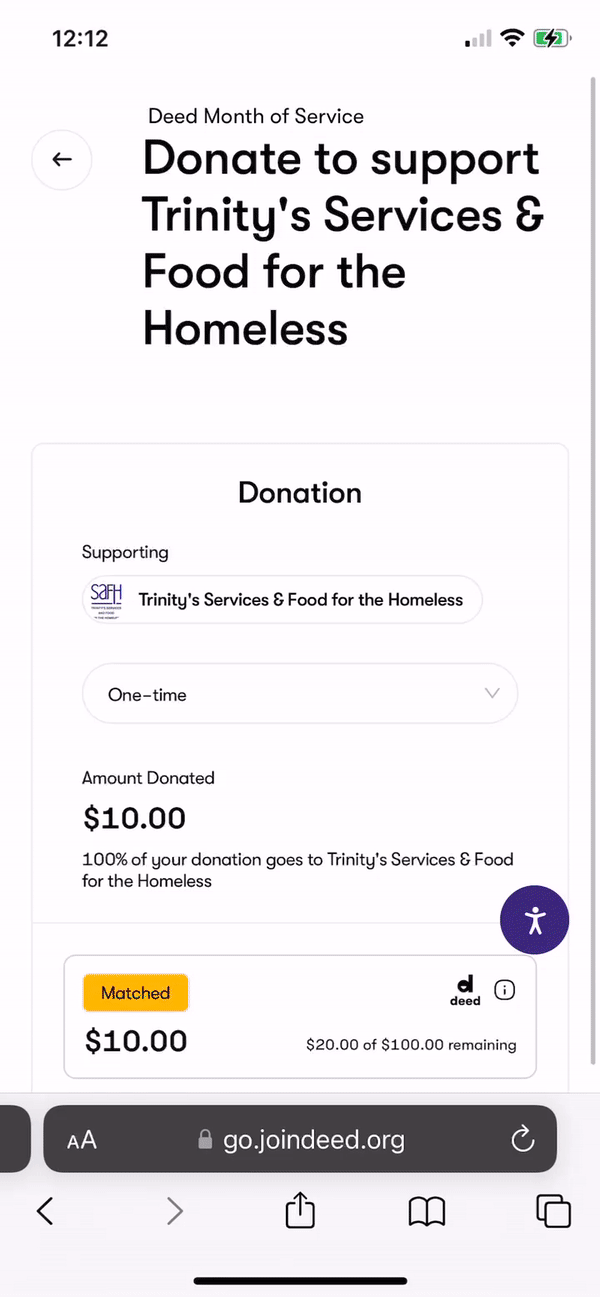The width and height of the screenshot is (600, 1297).
Task: Show all open Safari tabs
Action: (x=554, y=1212)
